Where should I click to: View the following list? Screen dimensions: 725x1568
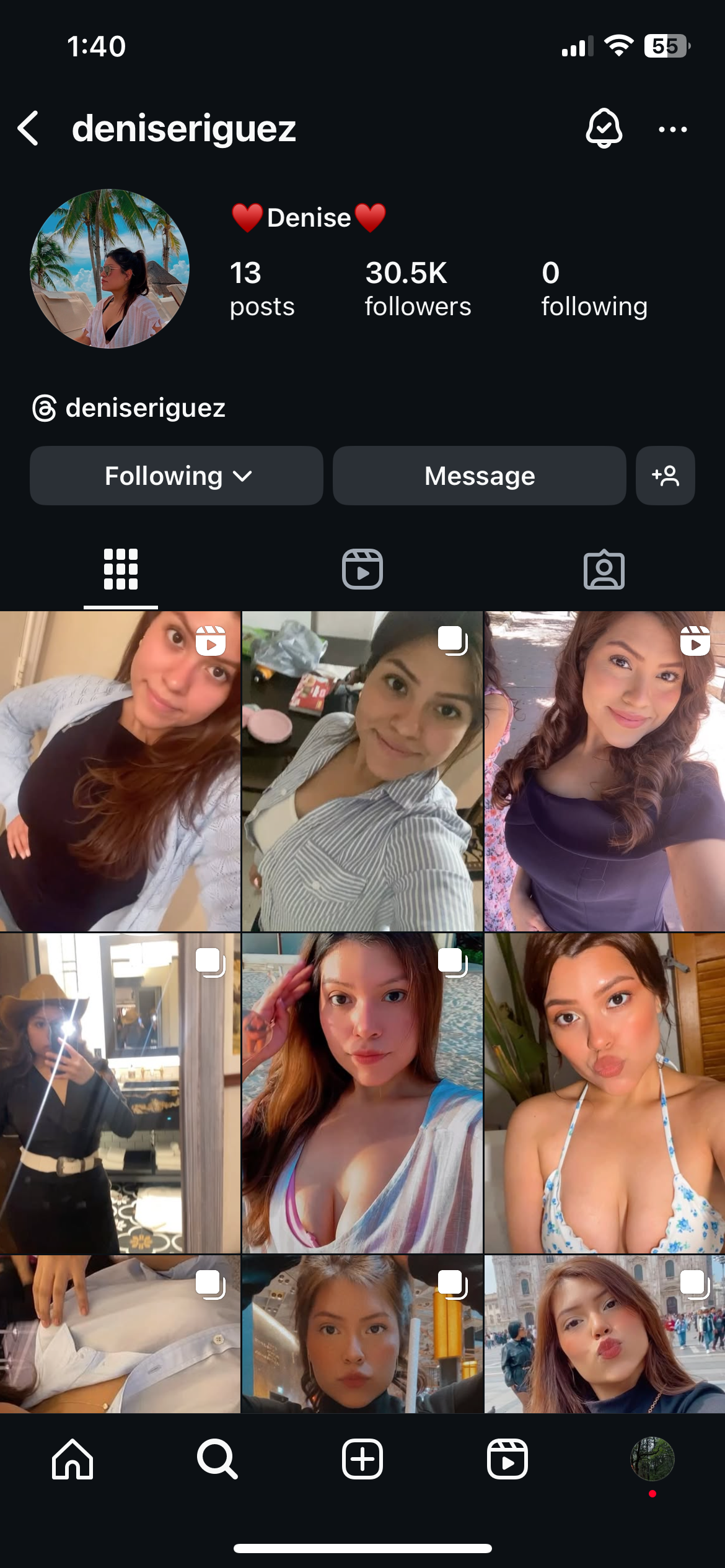pyautogui.click(x=594, y=289)
